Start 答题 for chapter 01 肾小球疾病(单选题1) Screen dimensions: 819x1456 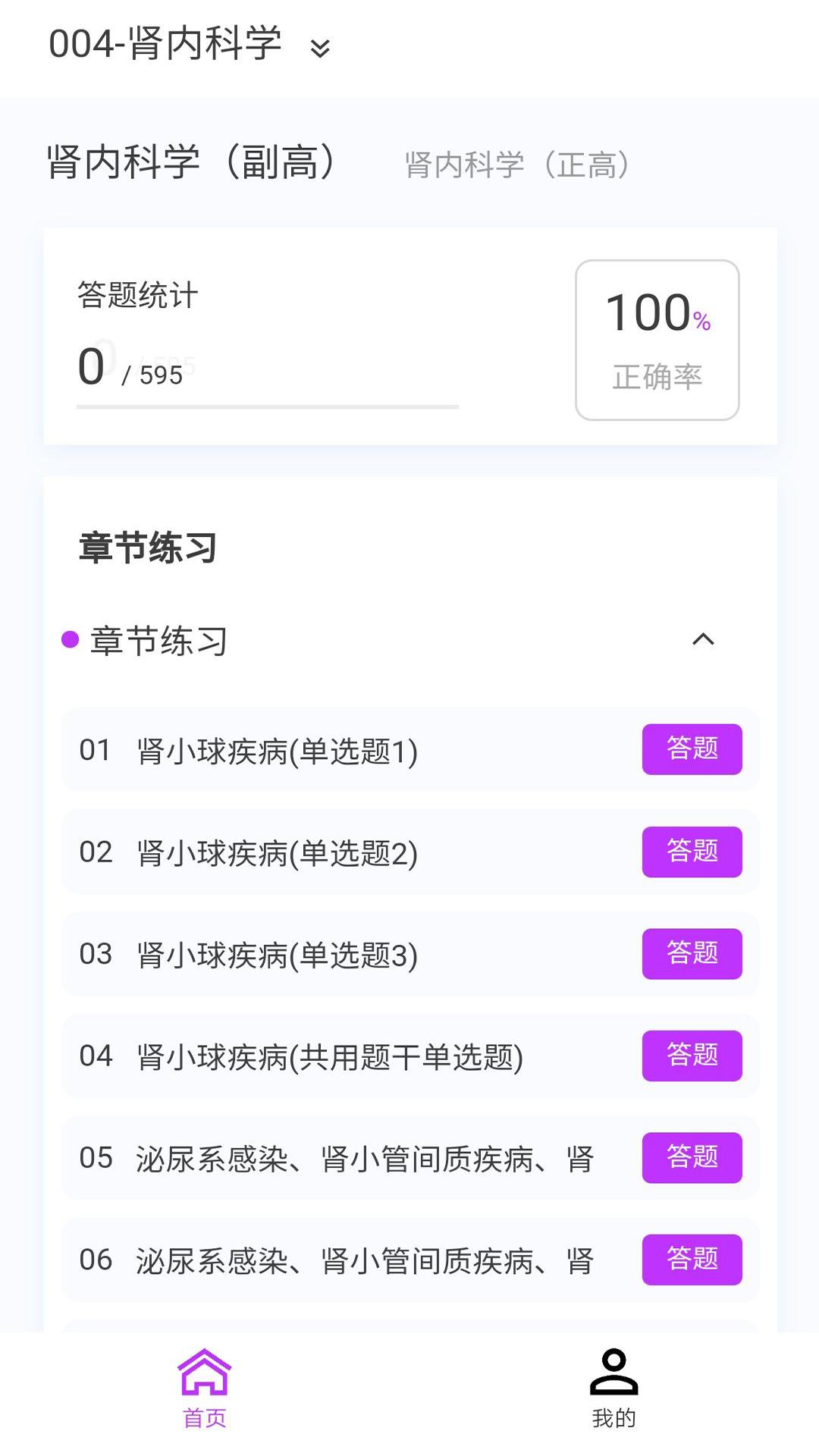tap(692, 750)
